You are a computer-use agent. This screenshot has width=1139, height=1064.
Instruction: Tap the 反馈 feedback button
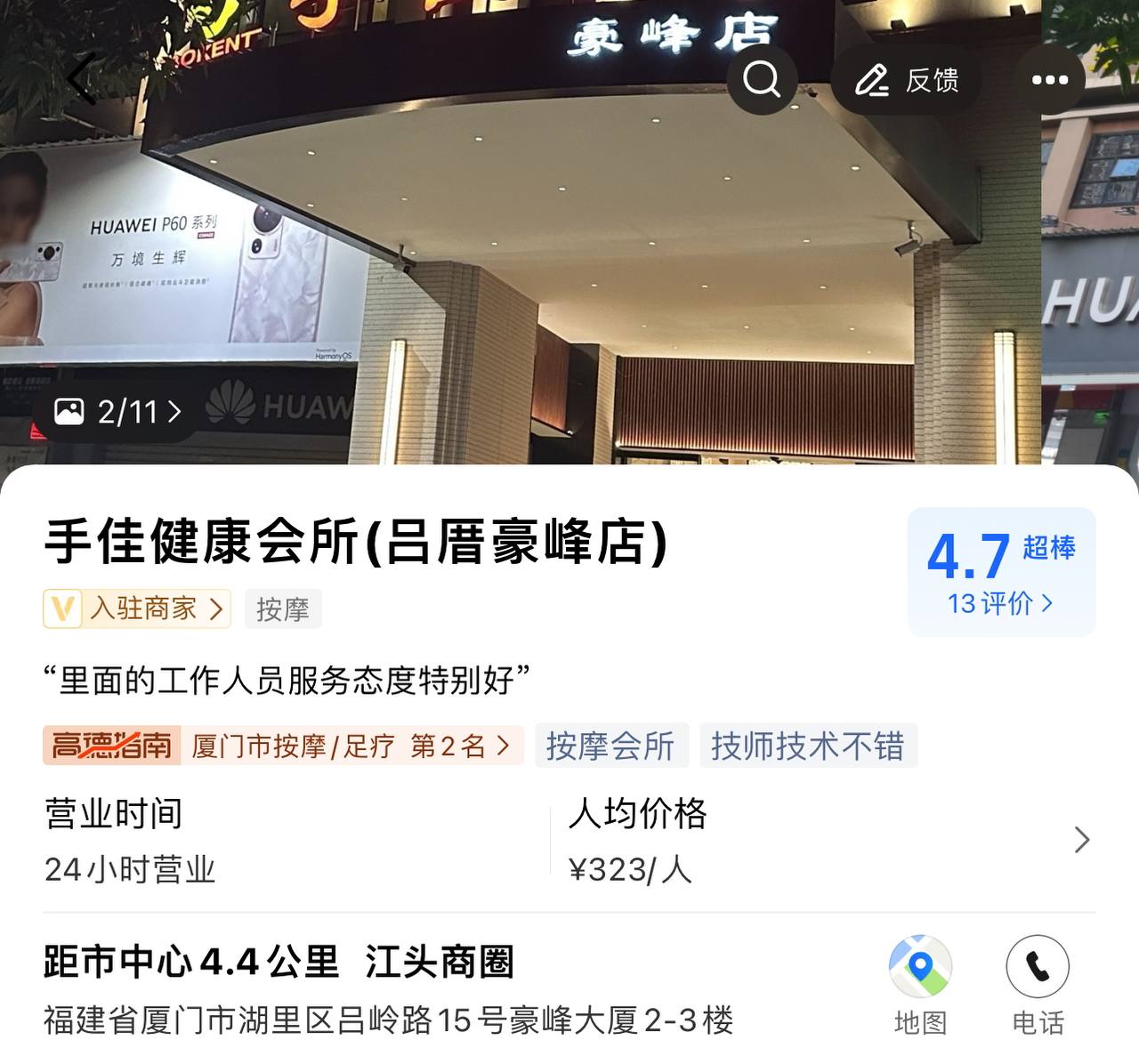point(906,81)
